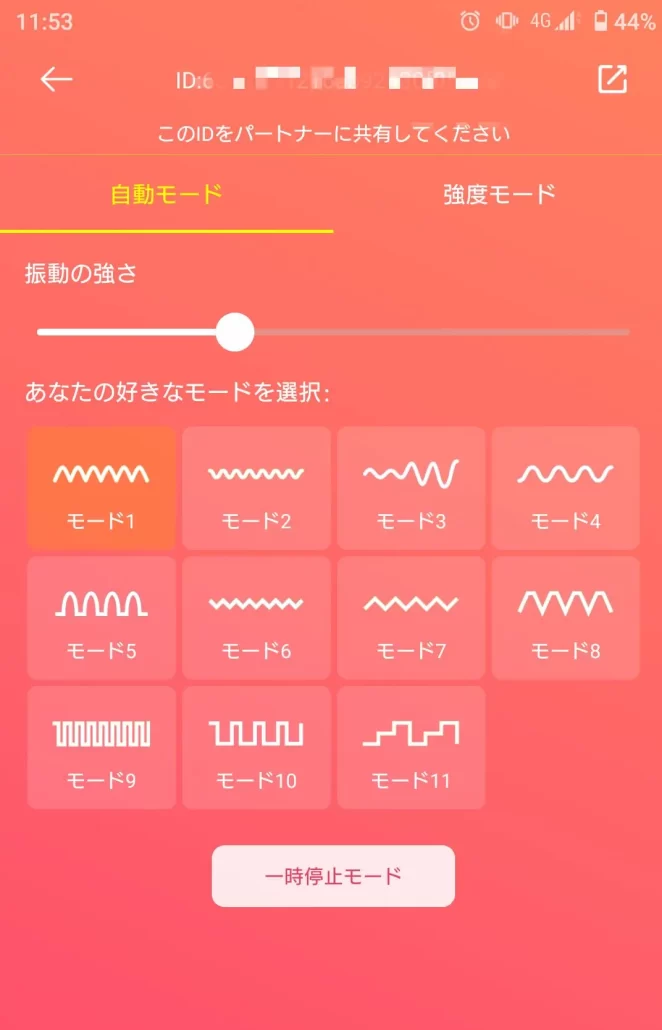Tap the モード8 tile
Viewport: 662px width, 1030px height.
[x=565, y=618]
